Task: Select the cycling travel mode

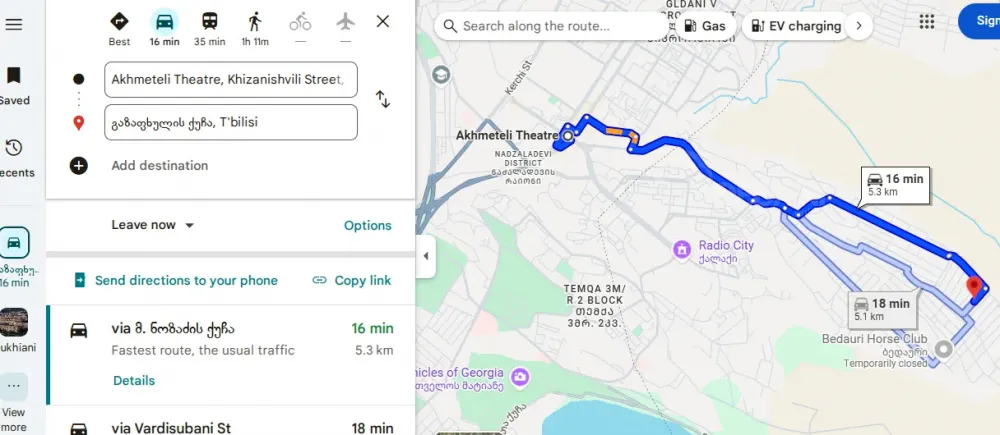Action: click(300, 27)
